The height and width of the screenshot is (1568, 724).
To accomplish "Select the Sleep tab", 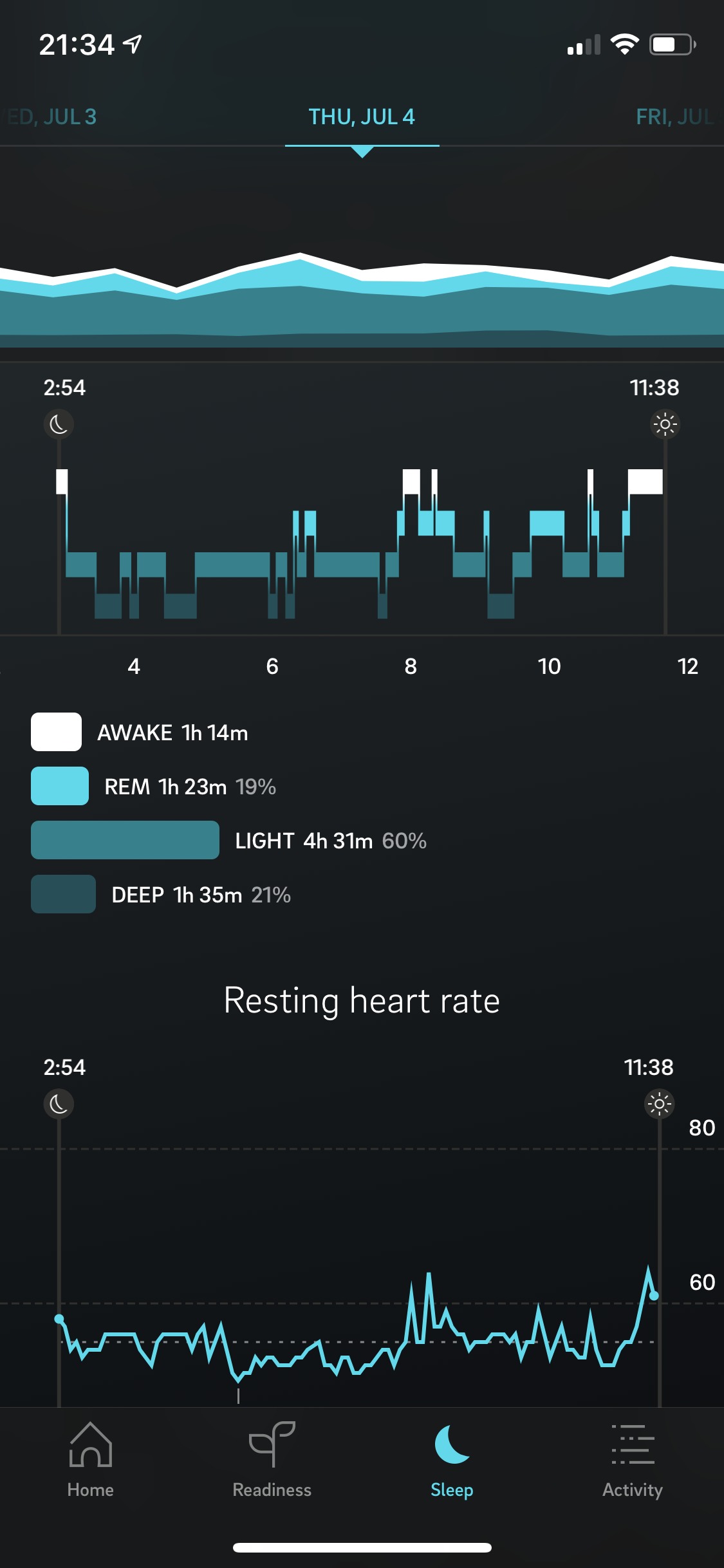I will pyautogui.click(x=452, y=1459).
